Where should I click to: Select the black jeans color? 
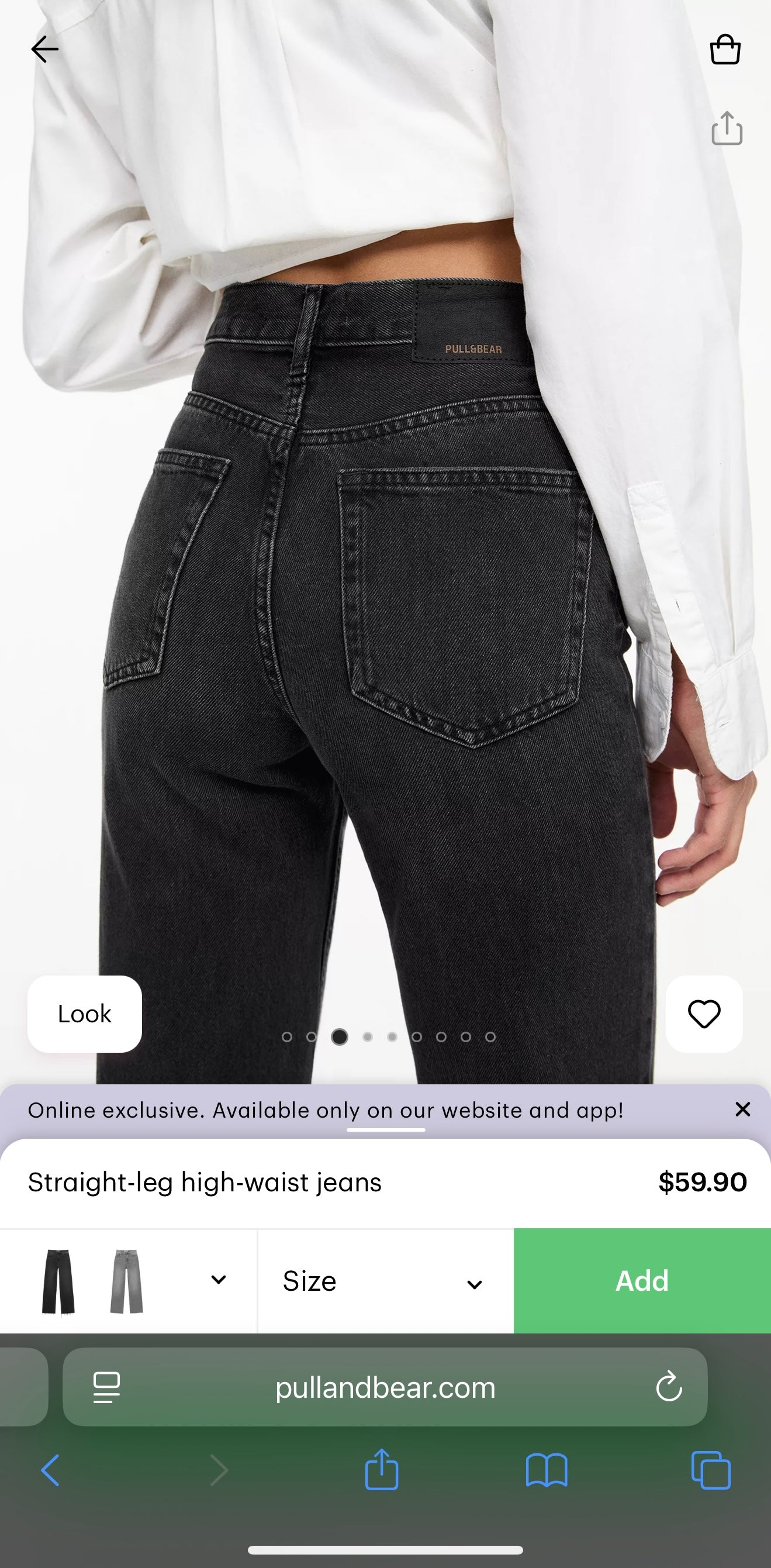point(58,1281)
